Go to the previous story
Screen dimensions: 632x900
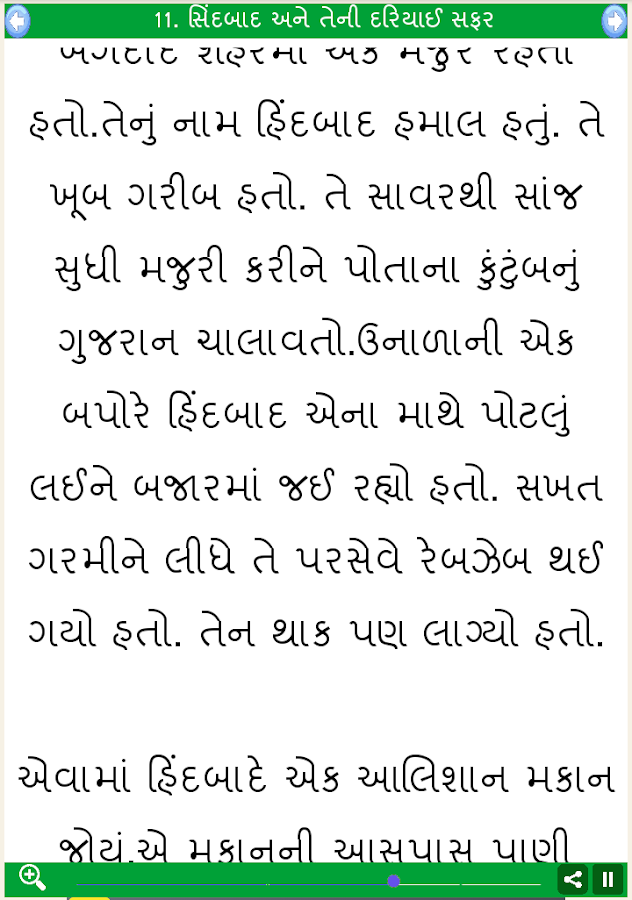17,19
